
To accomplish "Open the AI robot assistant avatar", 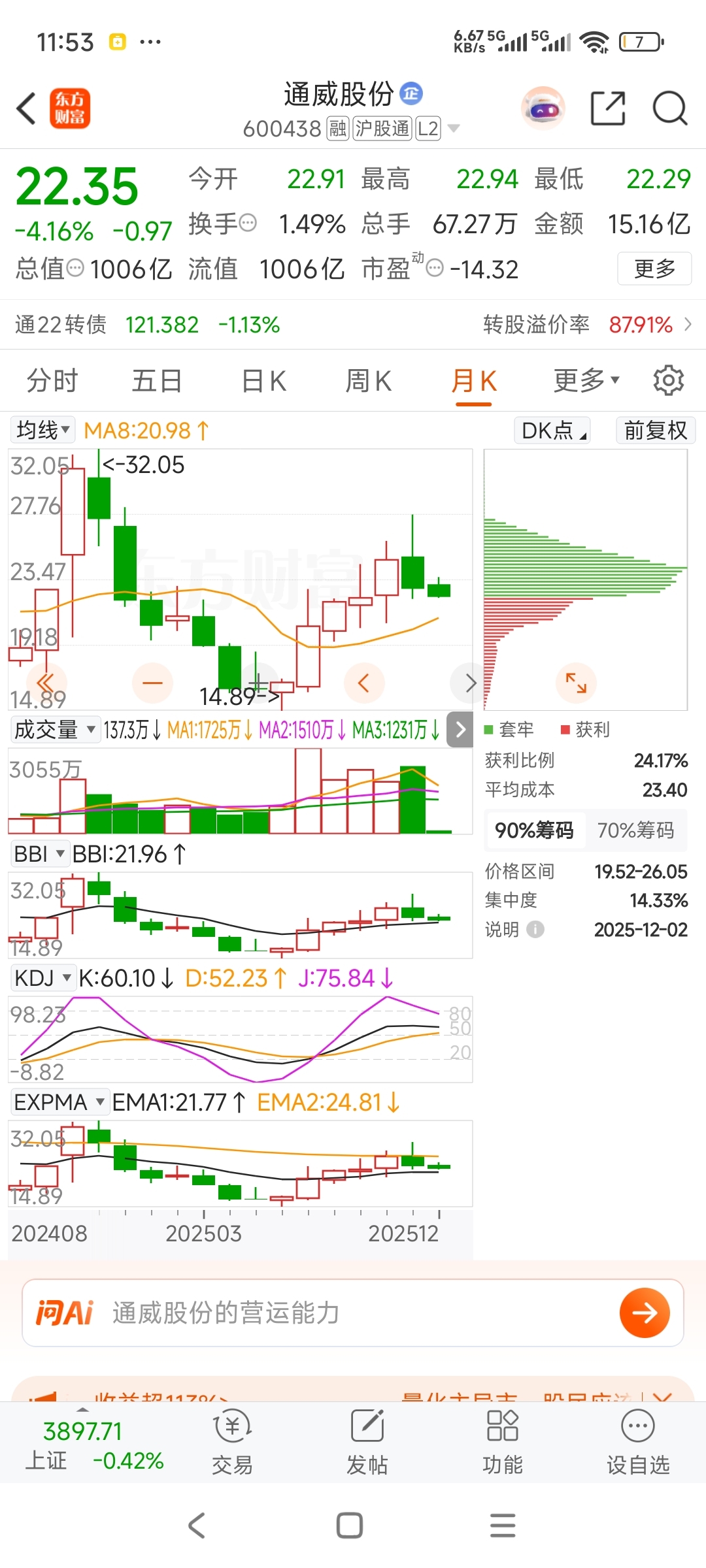I will 543,108.
